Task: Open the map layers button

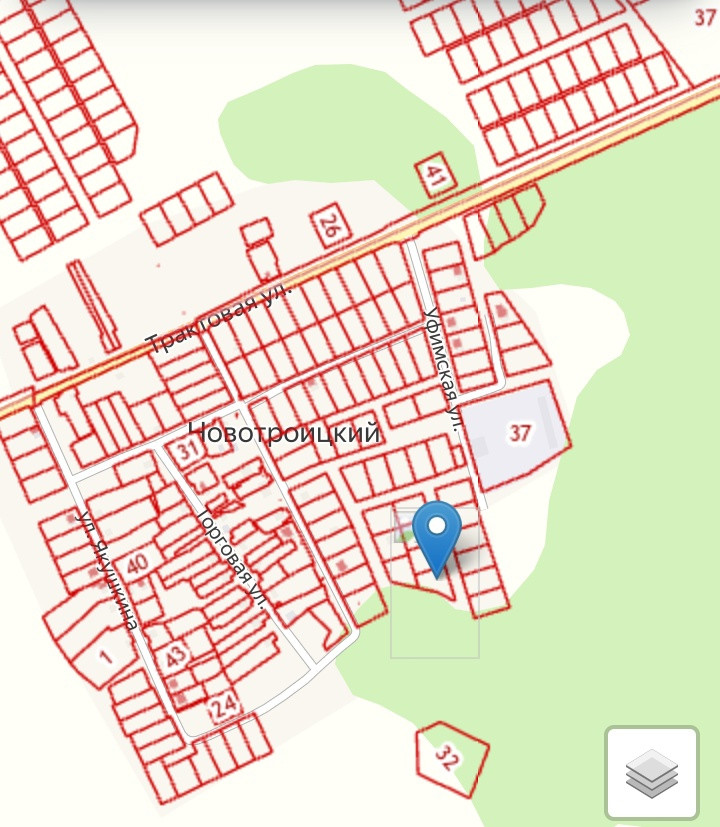Action: (652, 773)
